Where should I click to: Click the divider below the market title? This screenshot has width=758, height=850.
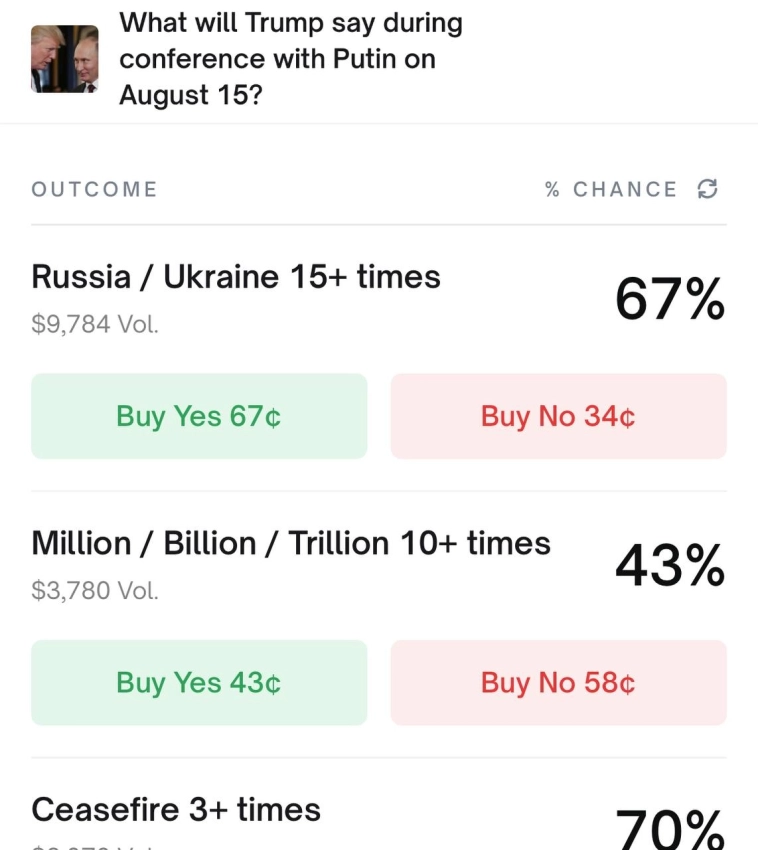379,125
